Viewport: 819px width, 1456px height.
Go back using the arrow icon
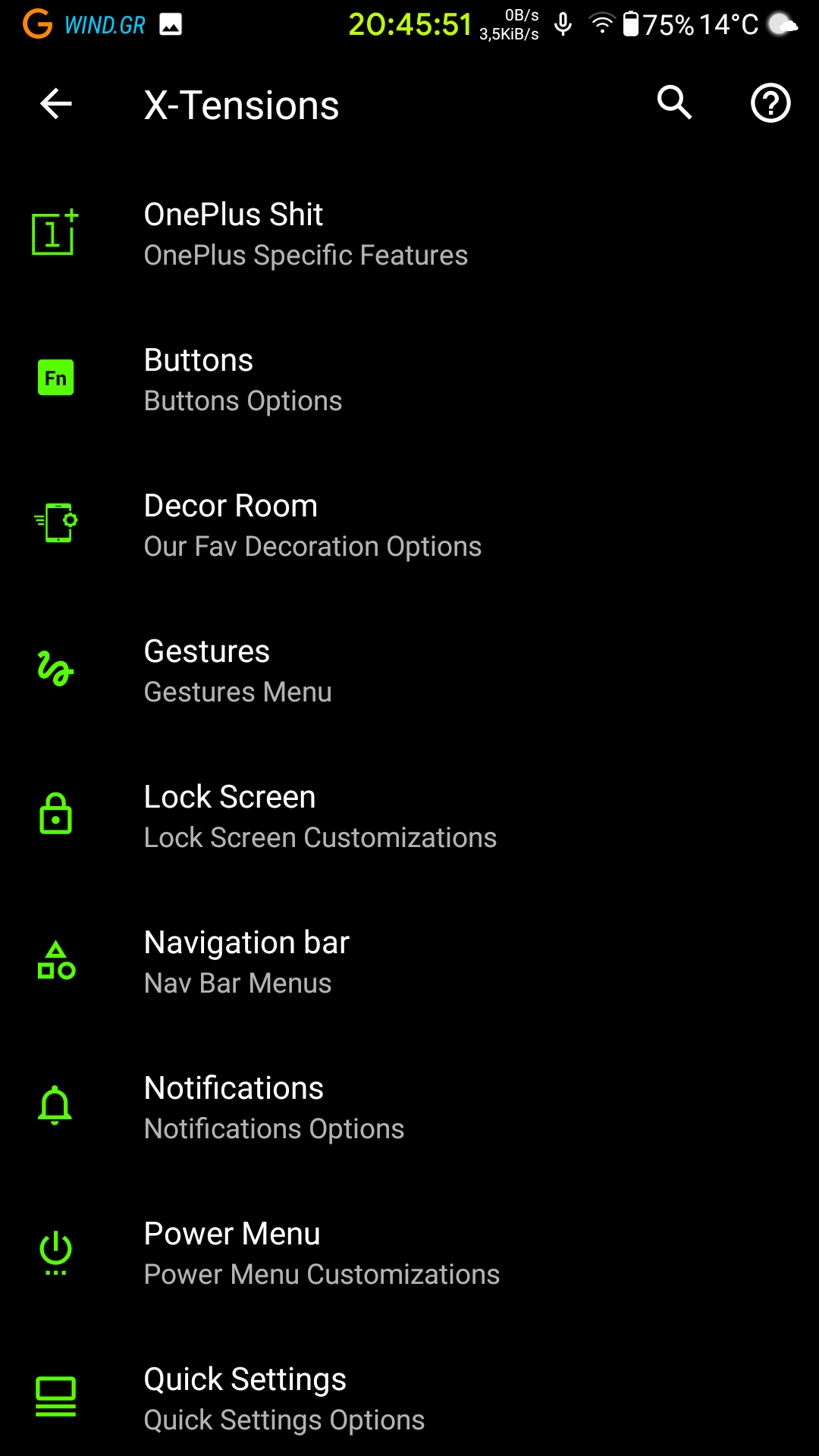pyautogui.click(x=56, y=103)
